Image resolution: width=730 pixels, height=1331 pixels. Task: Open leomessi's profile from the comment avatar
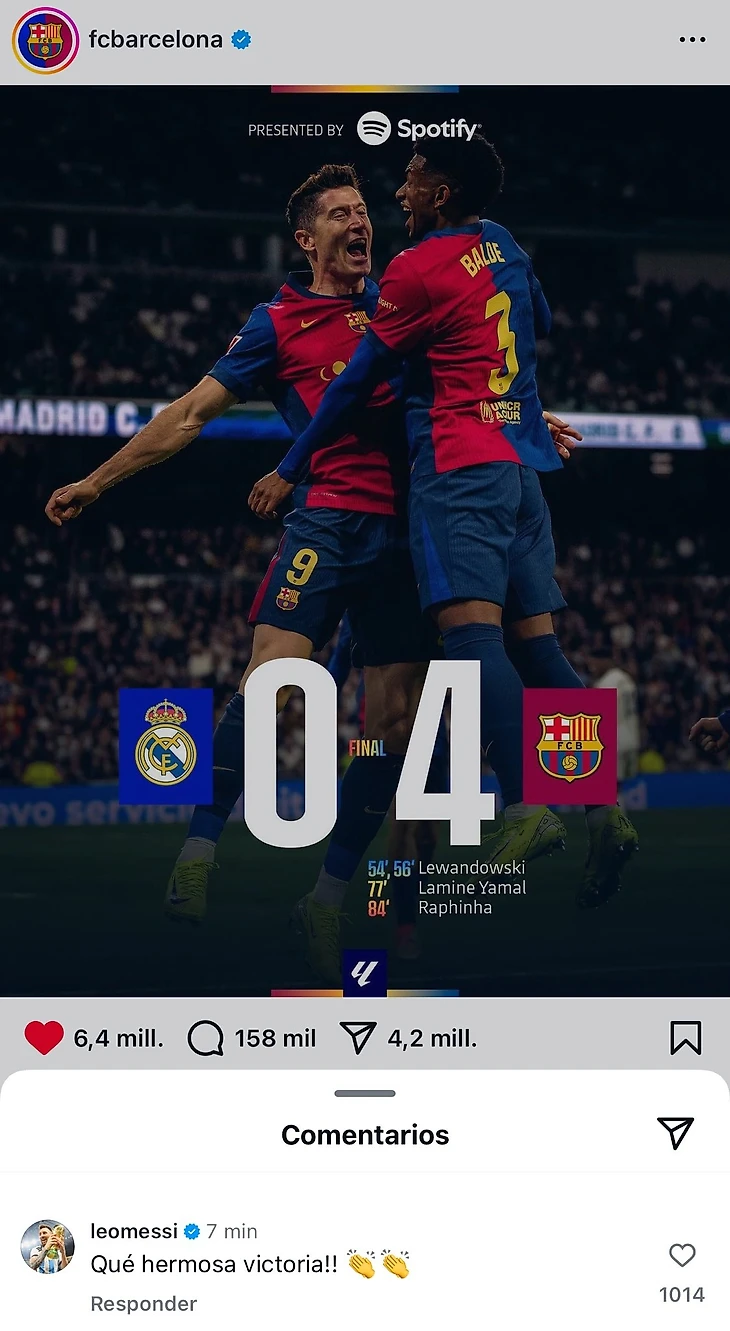click(48, 1246)
